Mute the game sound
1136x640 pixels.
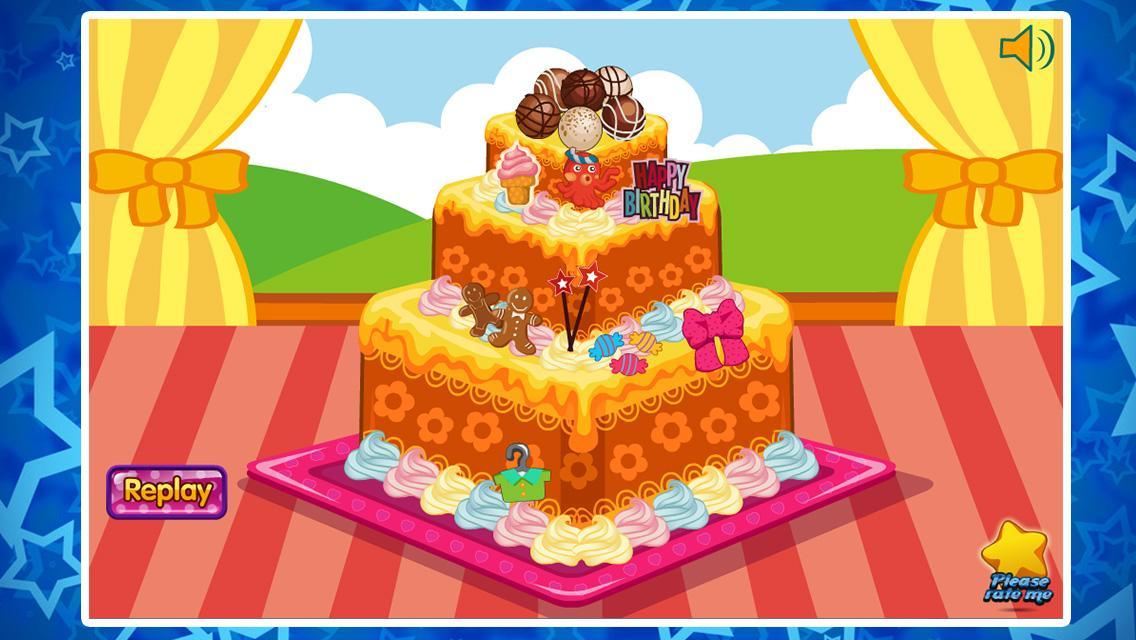pos(1026,49)
